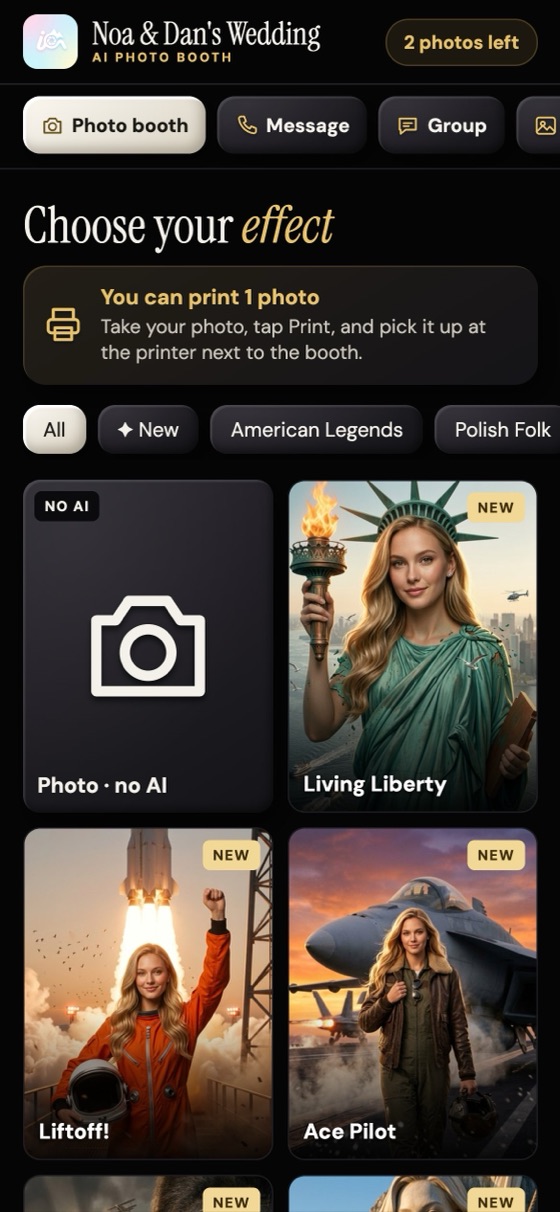Screen dimensions: 560x1212
Task: Choose the Photo no AI option
Action: click(148, 646)
